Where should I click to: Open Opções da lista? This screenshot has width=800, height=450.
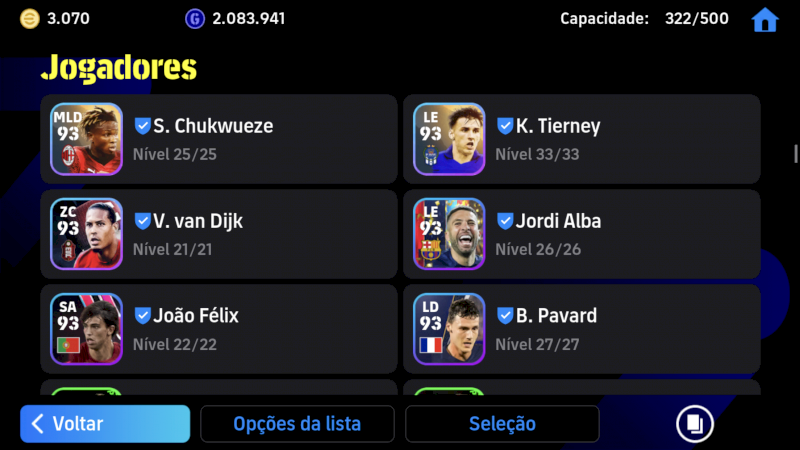tap(296, 424)
